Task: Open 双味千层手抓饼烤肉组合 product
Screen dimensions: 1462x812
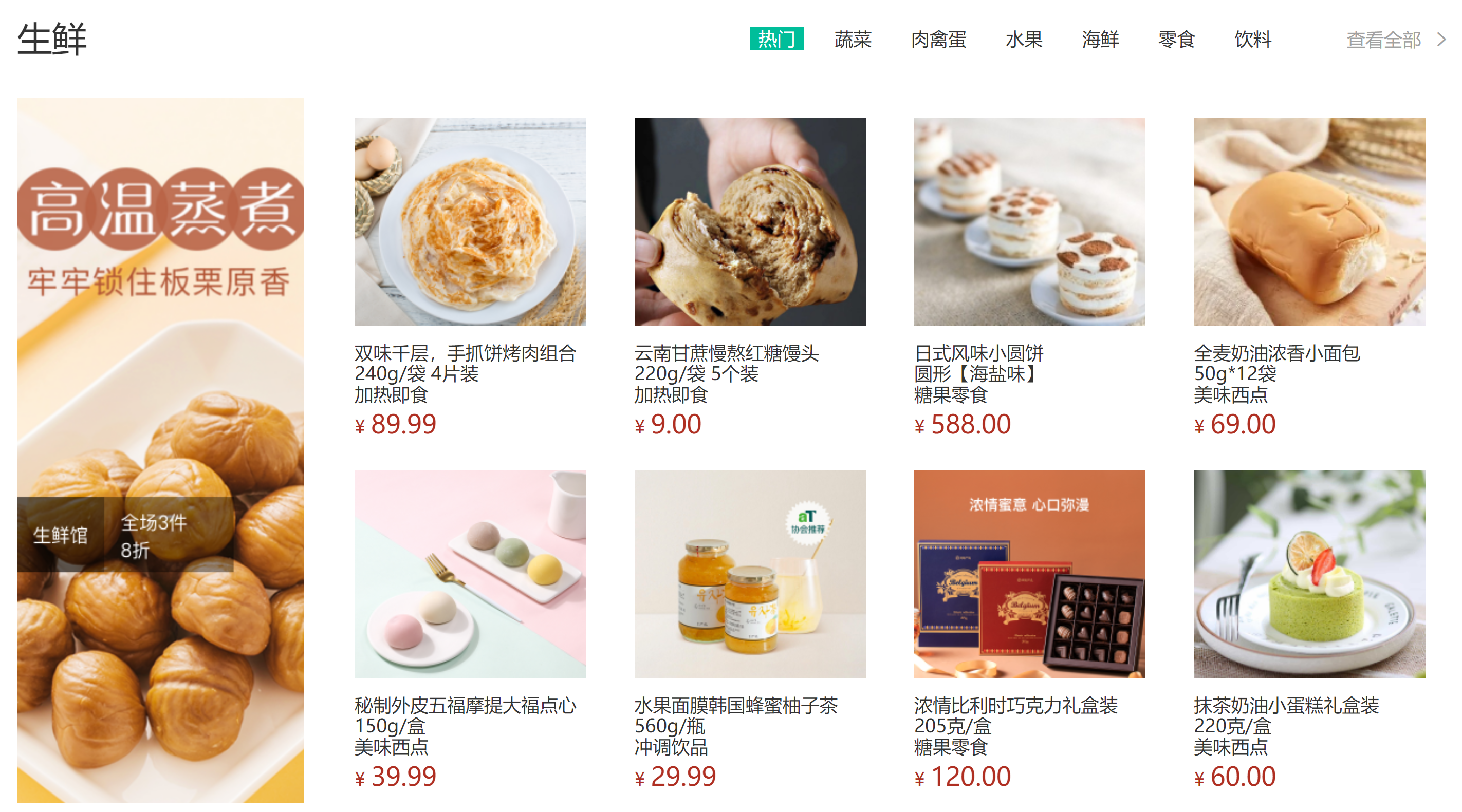Action: coord(470,221)
